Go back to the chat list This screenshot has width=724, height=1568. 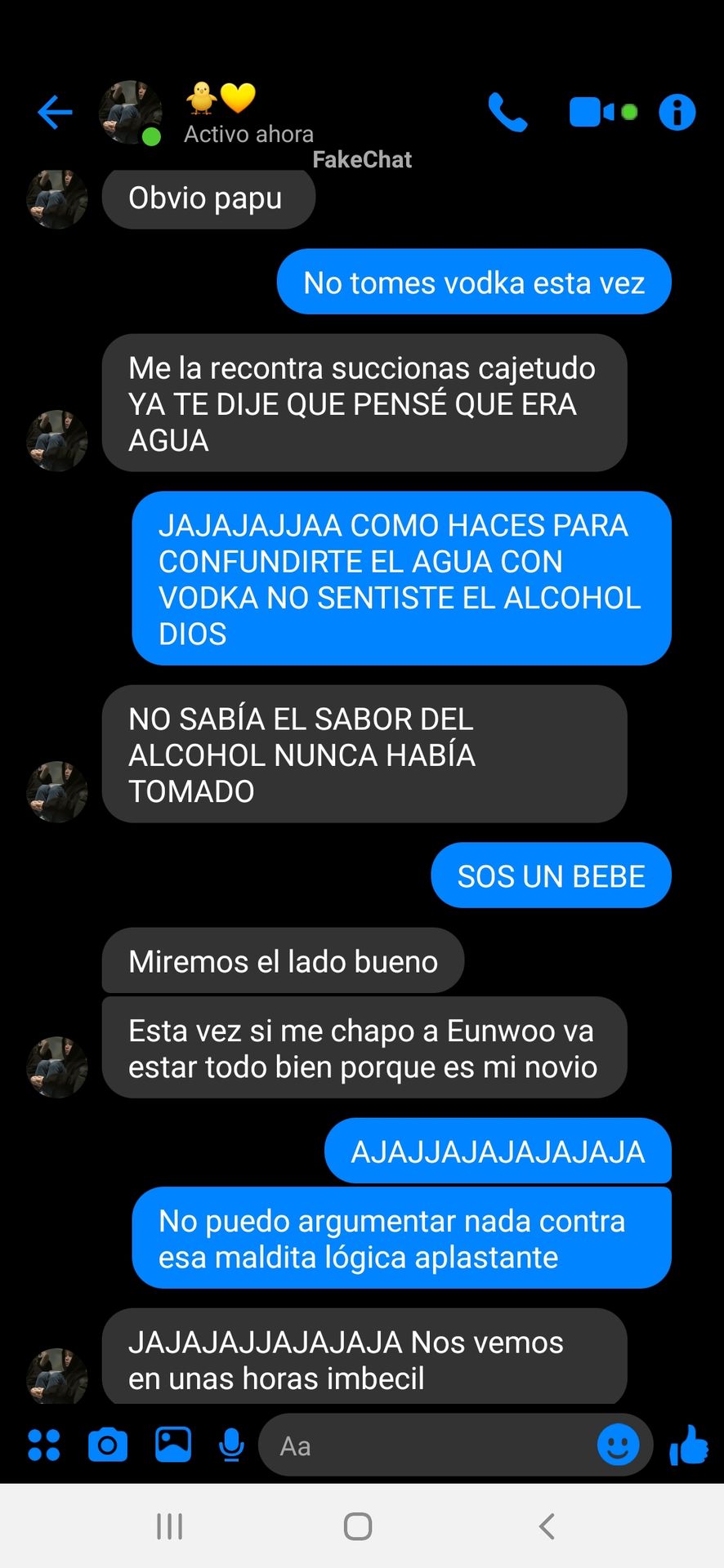pyautogui.click(x=55, y=113)
